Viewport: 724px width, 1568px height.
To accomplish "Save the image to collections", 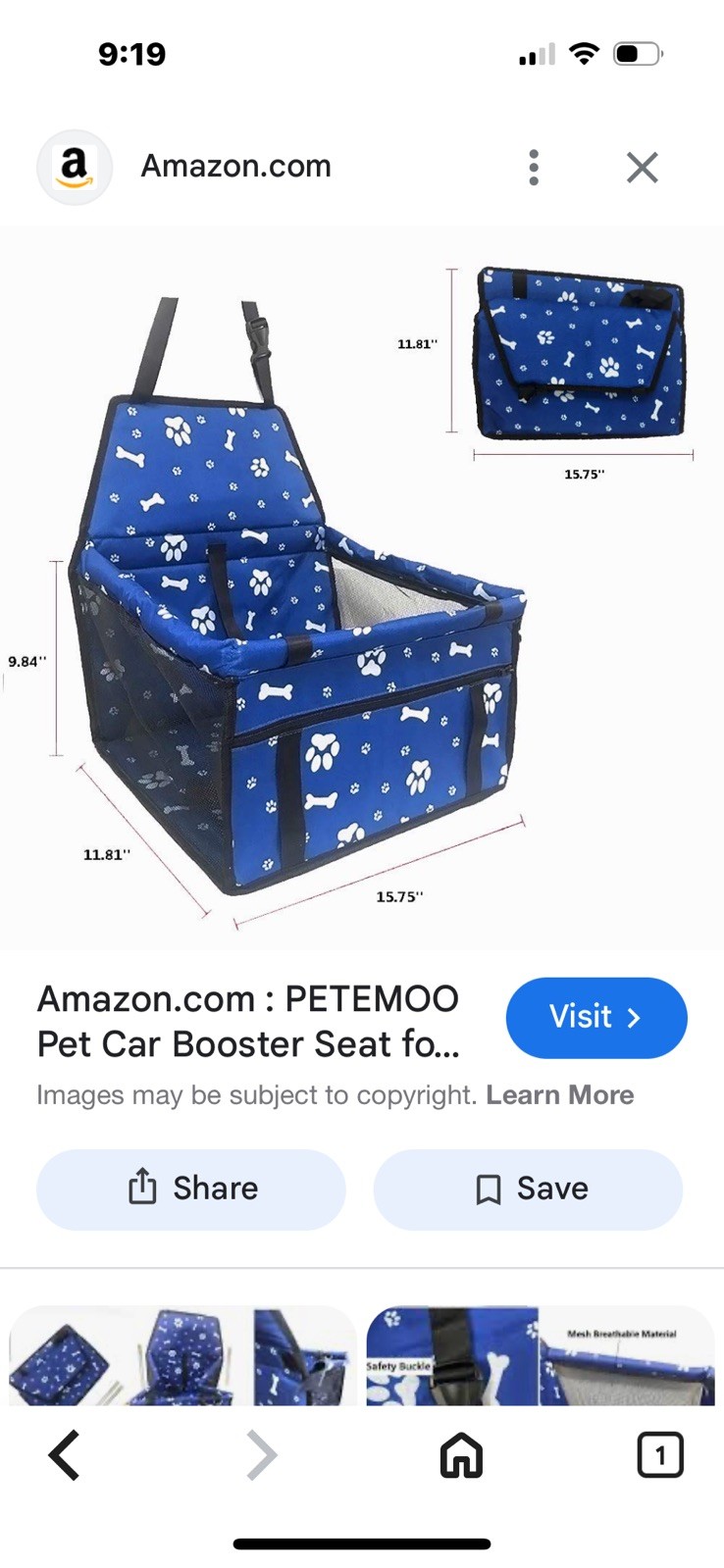I will pos(528,1189).
